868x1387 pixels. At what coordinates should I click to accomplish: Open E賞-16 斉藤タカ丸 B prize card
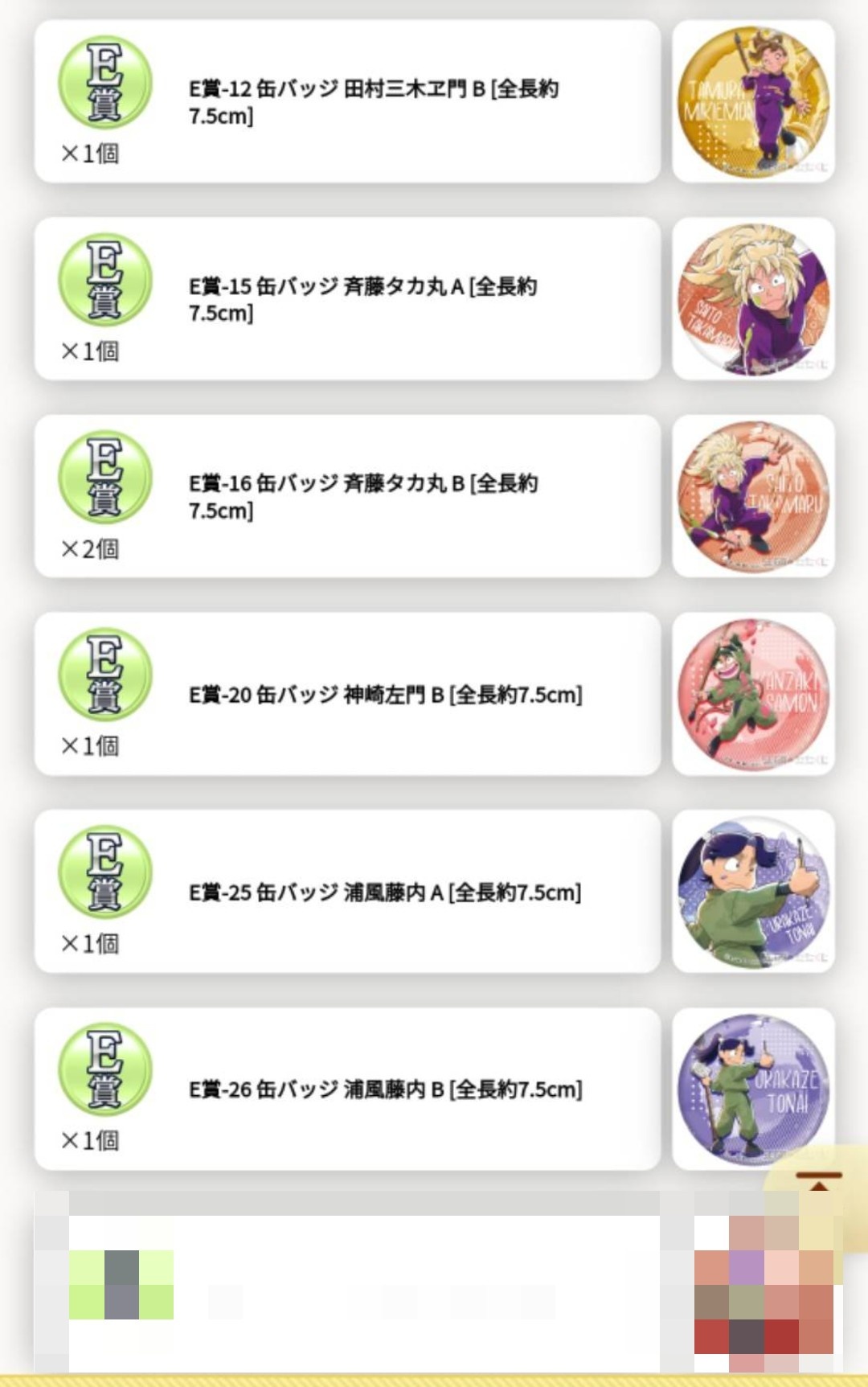(347, 496)
